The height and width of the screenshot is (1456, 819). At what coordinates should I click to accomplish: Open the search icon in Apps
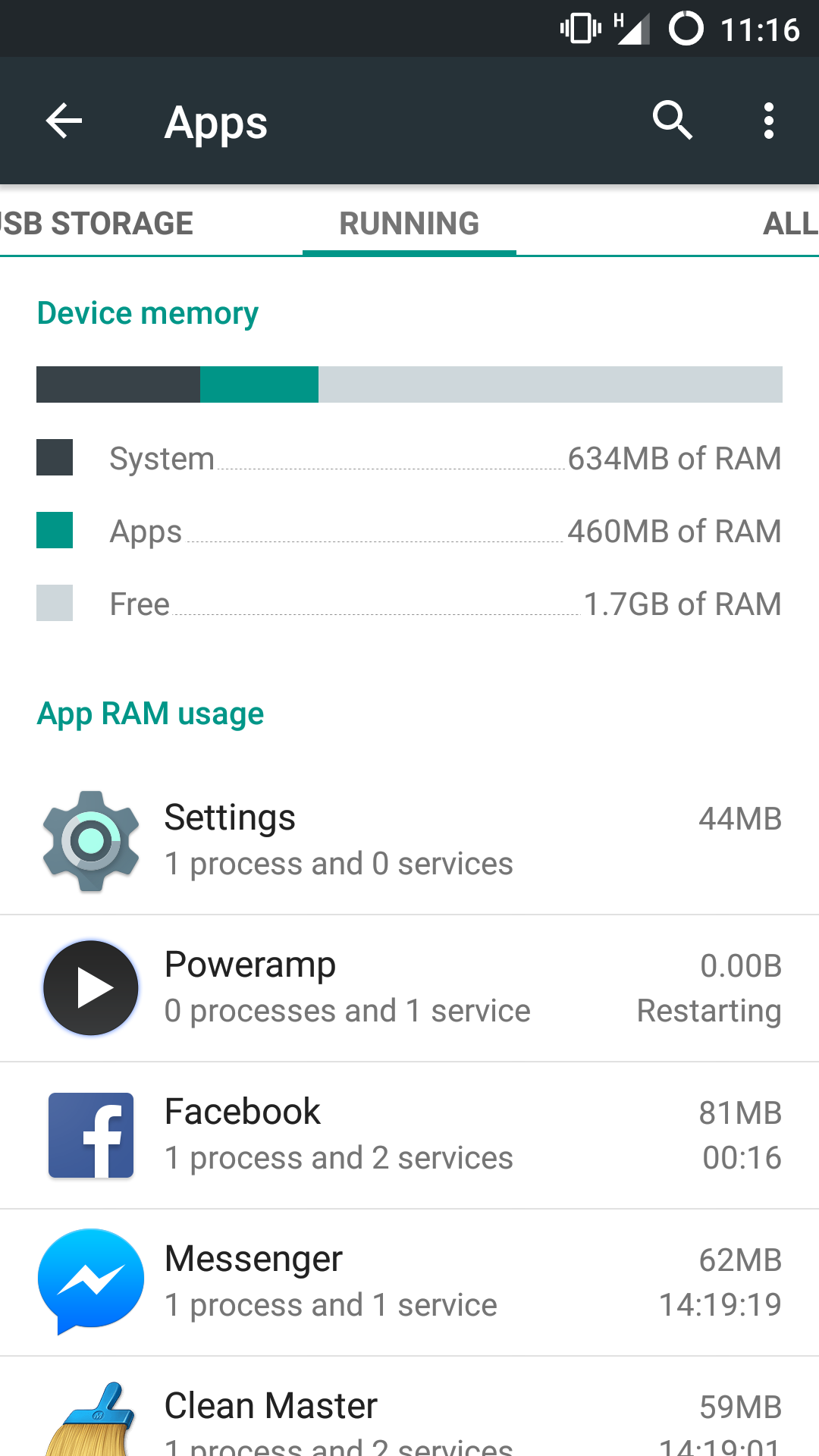(x=673, y=121)
